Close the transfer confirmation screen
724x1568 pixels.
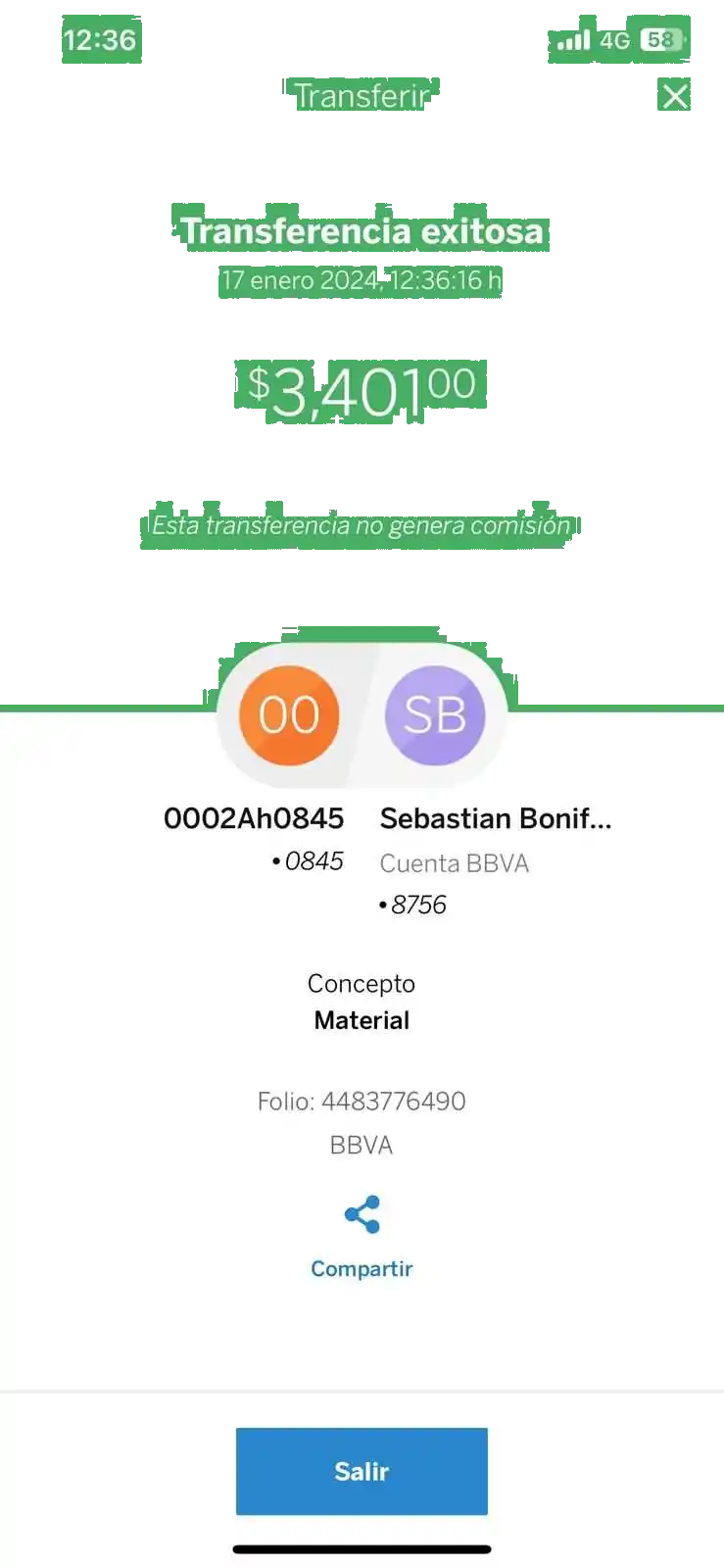[675, 96]
